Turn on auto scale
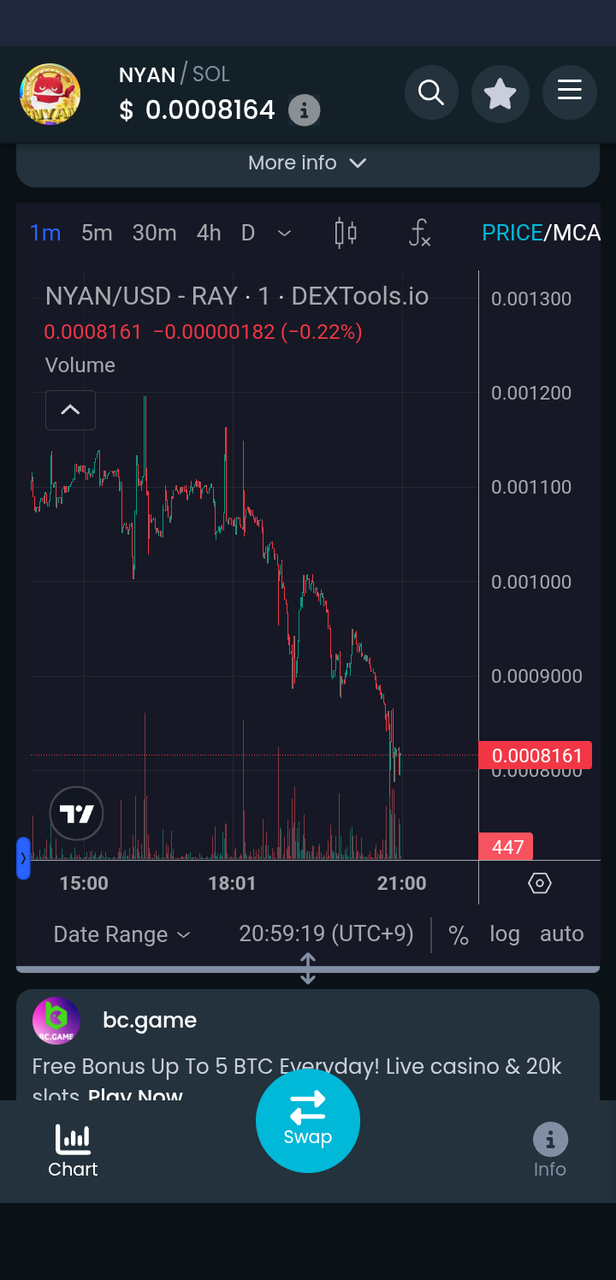 tap(561, 934)
